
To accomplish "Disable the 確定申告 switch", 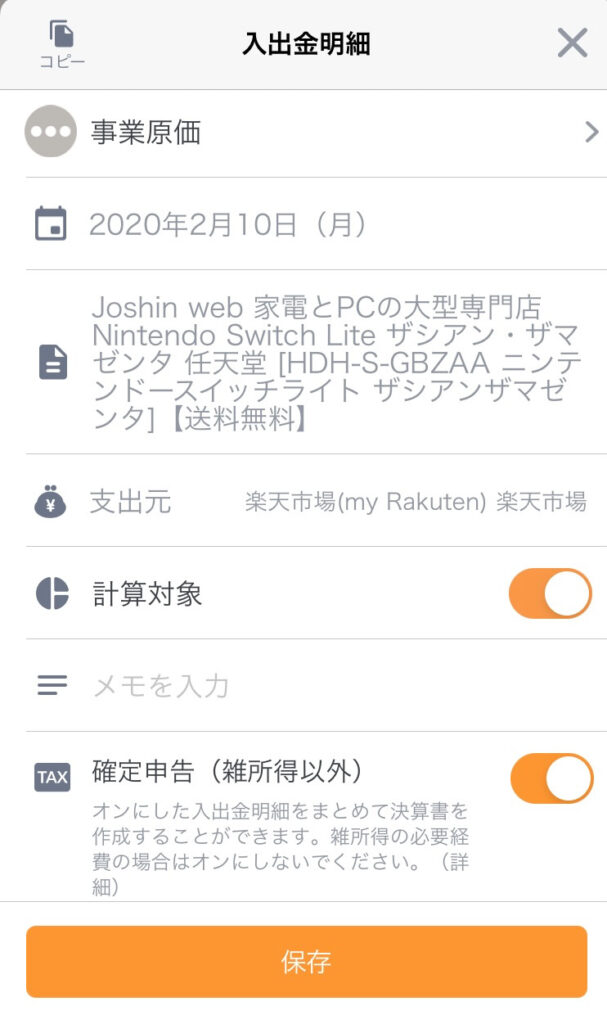I will tap(551, 778).
